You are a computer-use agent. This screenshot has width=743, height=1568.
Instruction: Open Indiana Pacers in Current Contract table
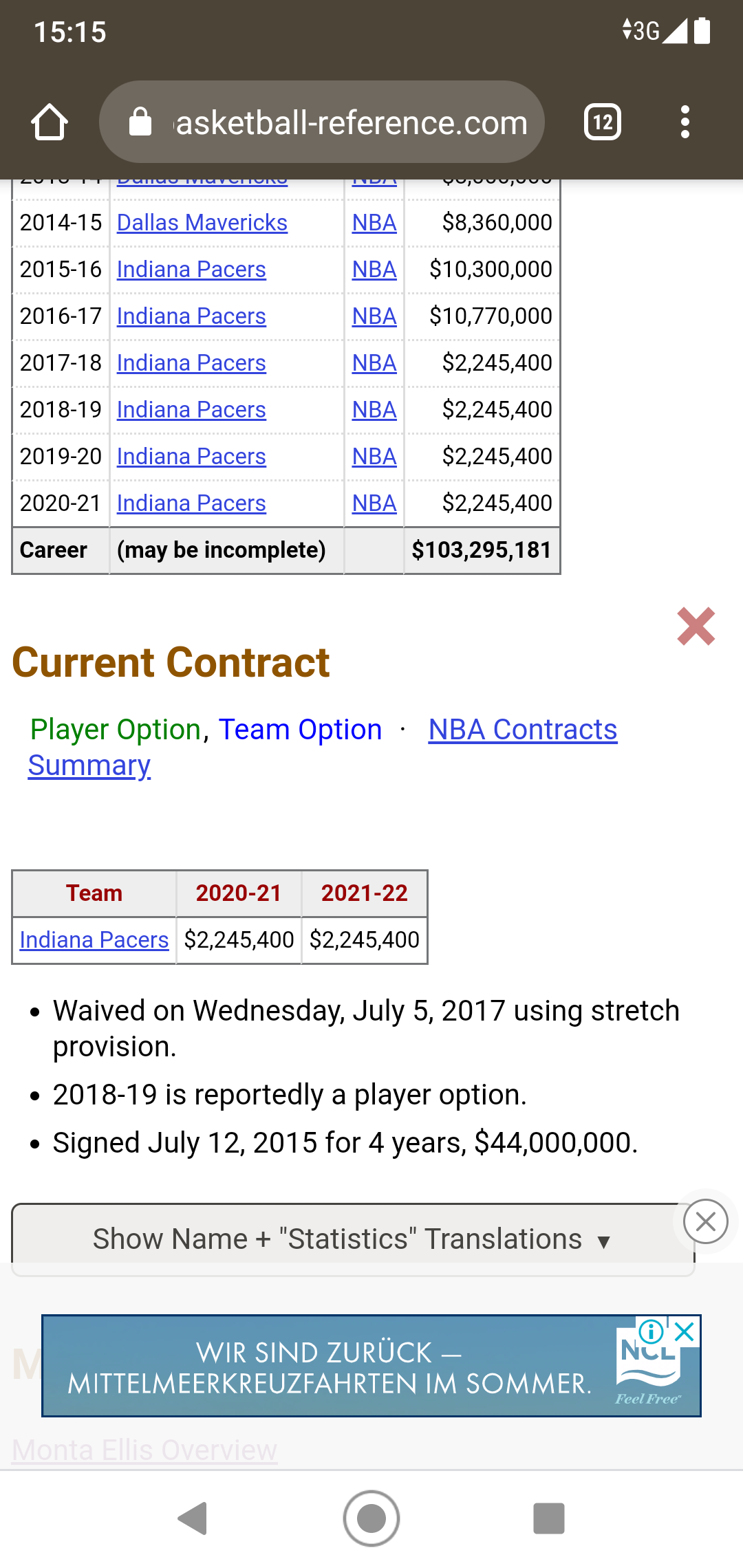coord(94,940)
